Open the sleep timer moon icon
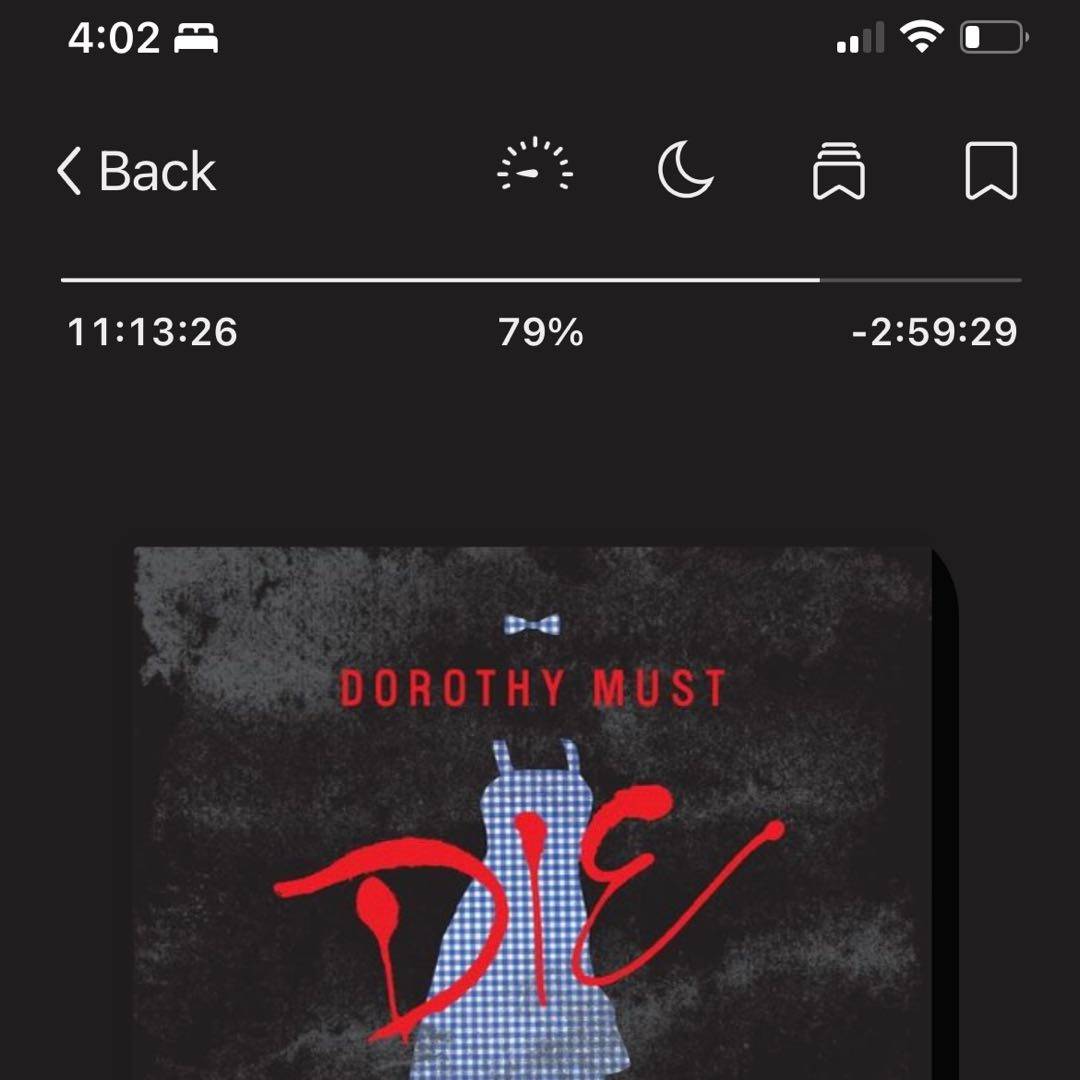This screenshot has width=1080, height=1080. point(686,169)
